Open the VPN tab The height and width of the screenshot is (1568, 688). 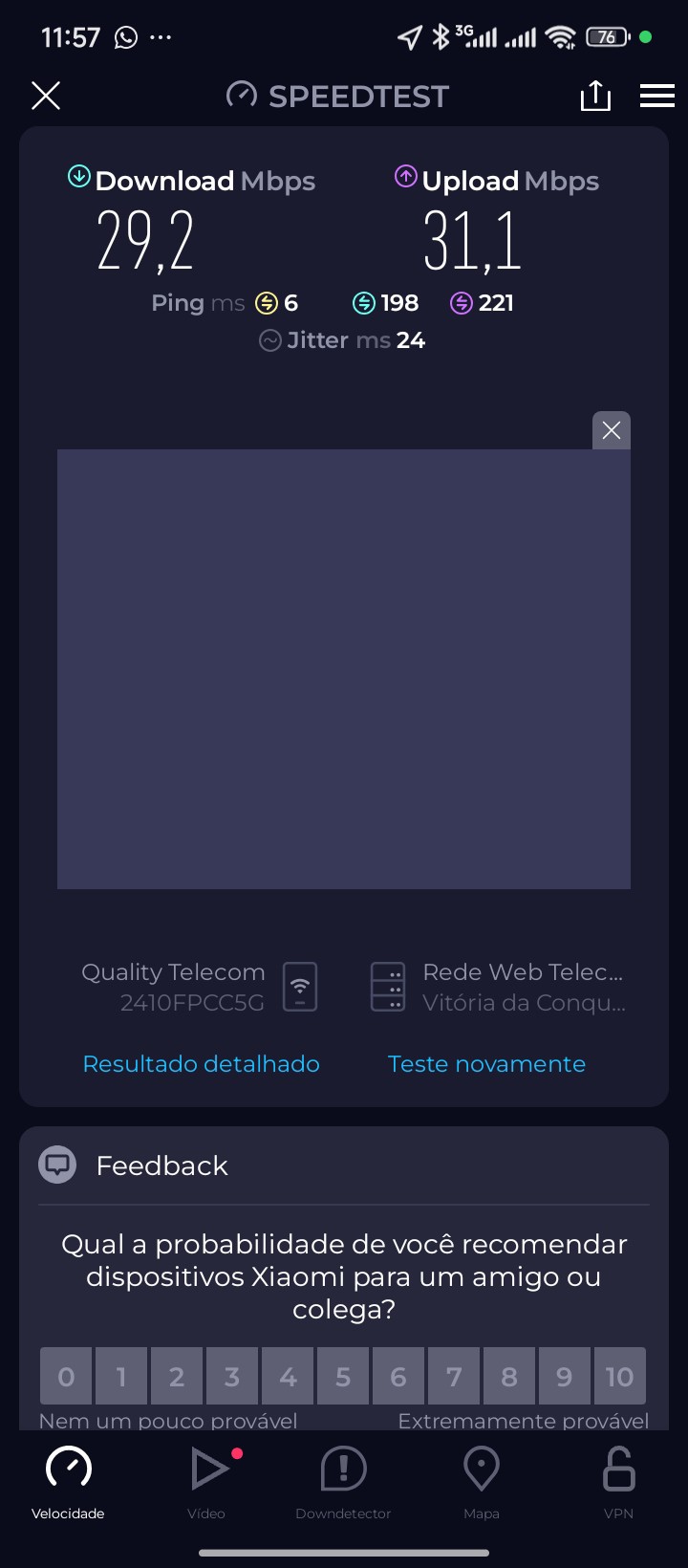(618, 1480)
